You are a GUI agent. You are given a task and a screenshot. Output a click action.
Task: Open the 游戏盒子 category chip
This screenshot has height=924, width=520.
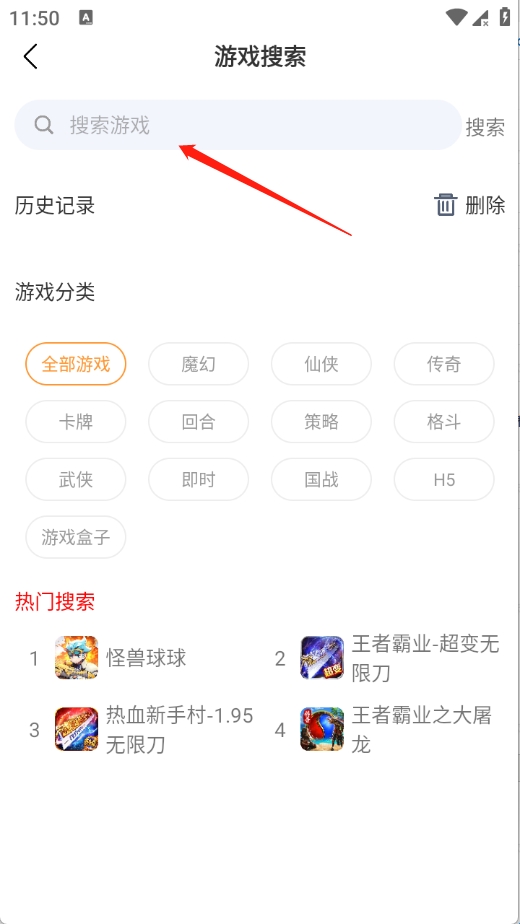(x=75, y=537)
